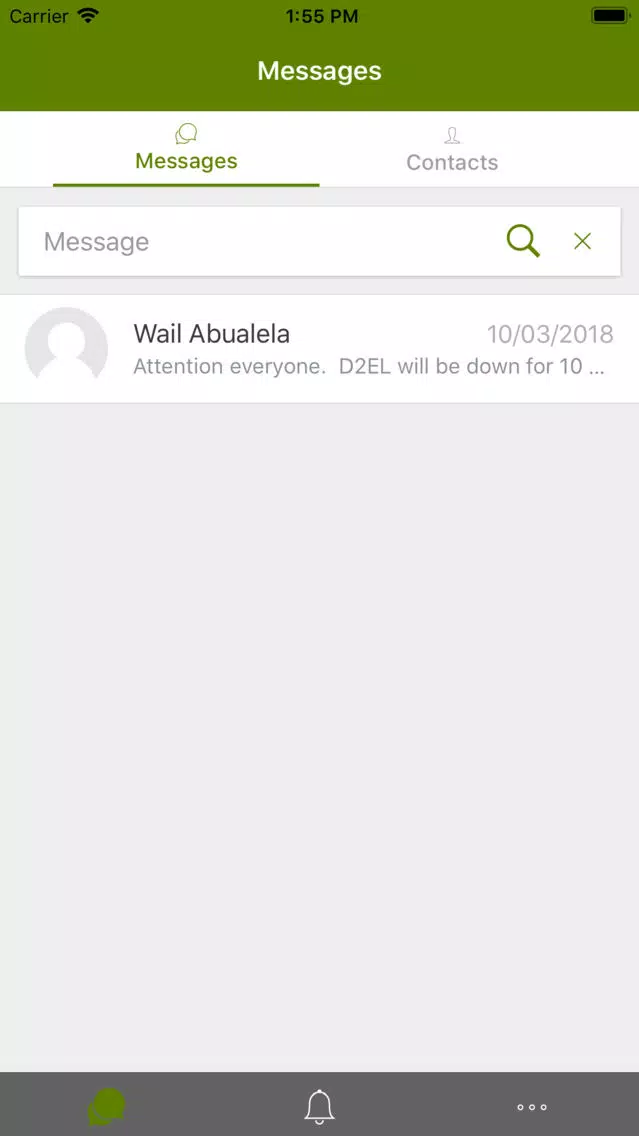This screenshot has height=1136, width=639.
Task: Tap the magnifying glass search icon
Action: click(x=523, y=241)
